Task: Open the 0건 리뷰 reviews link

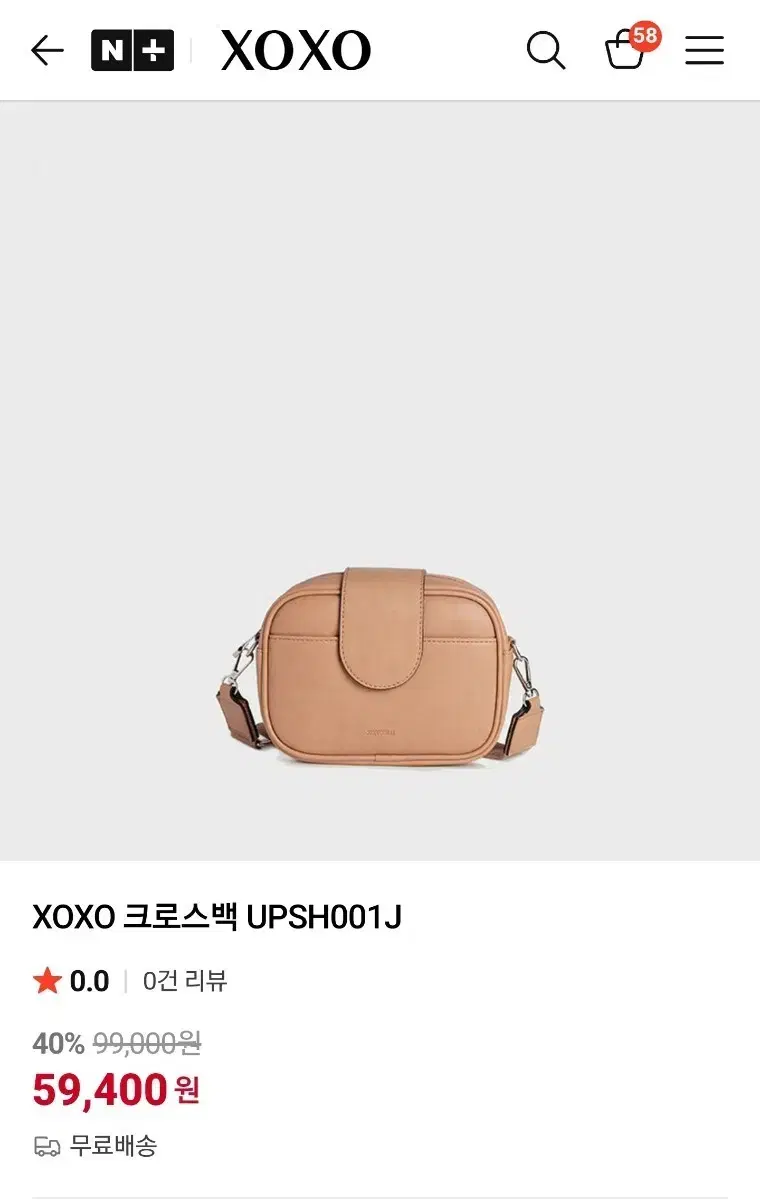Action: (187, 982)
